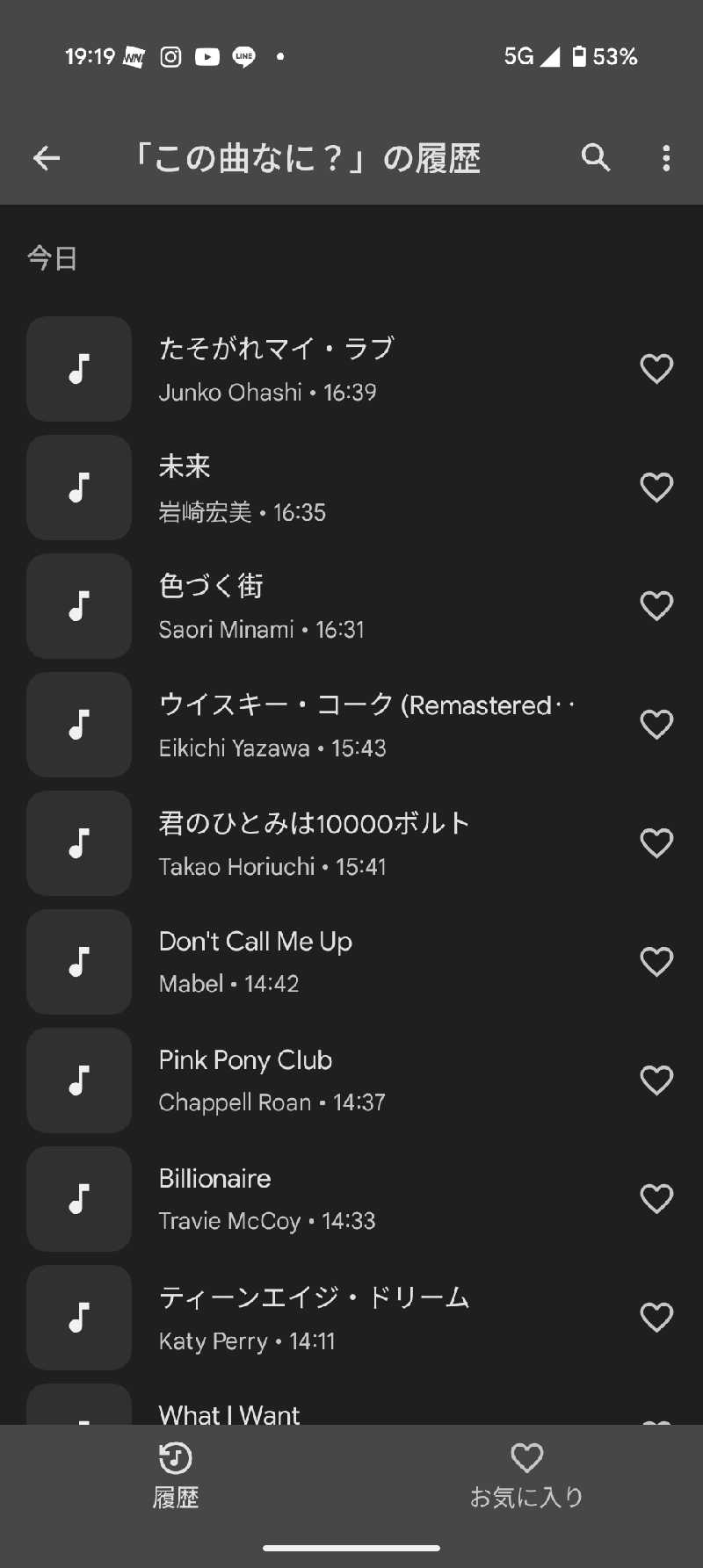Viewport: 703px width, 1568px height.
Task: Favorite the song たそがれマイ・ラブ
Action: click(x=656, y=369)
